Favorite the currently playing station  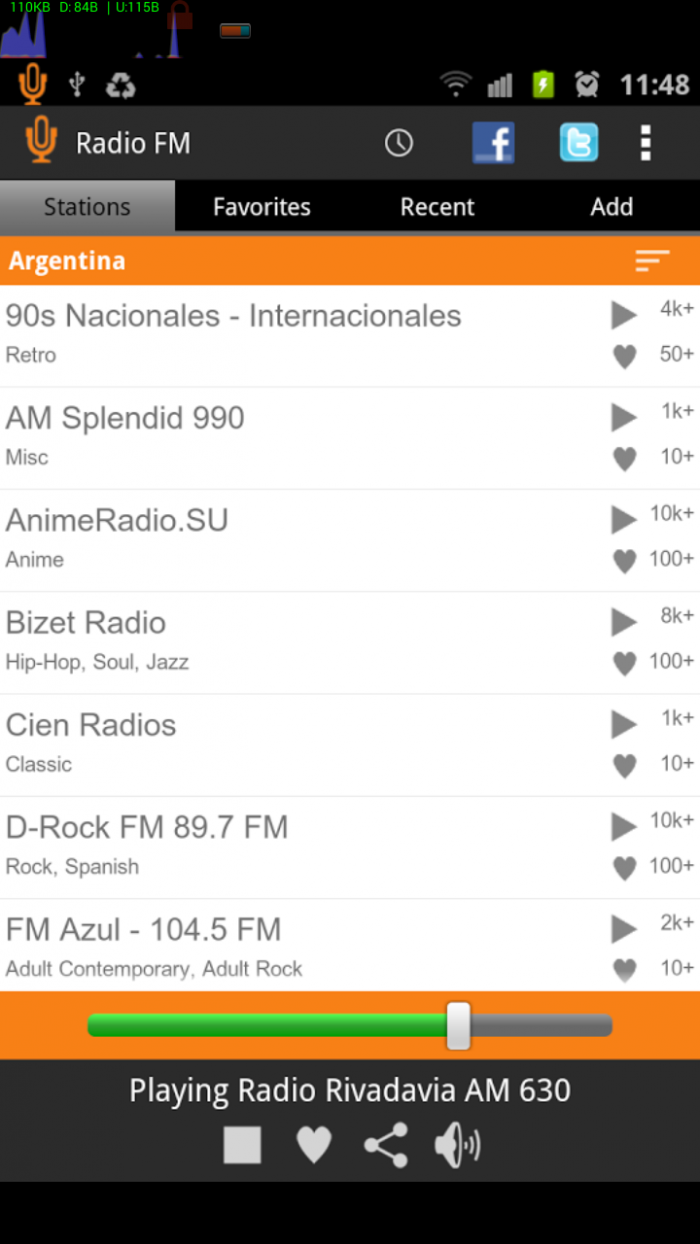click(x=314, y=1145)
